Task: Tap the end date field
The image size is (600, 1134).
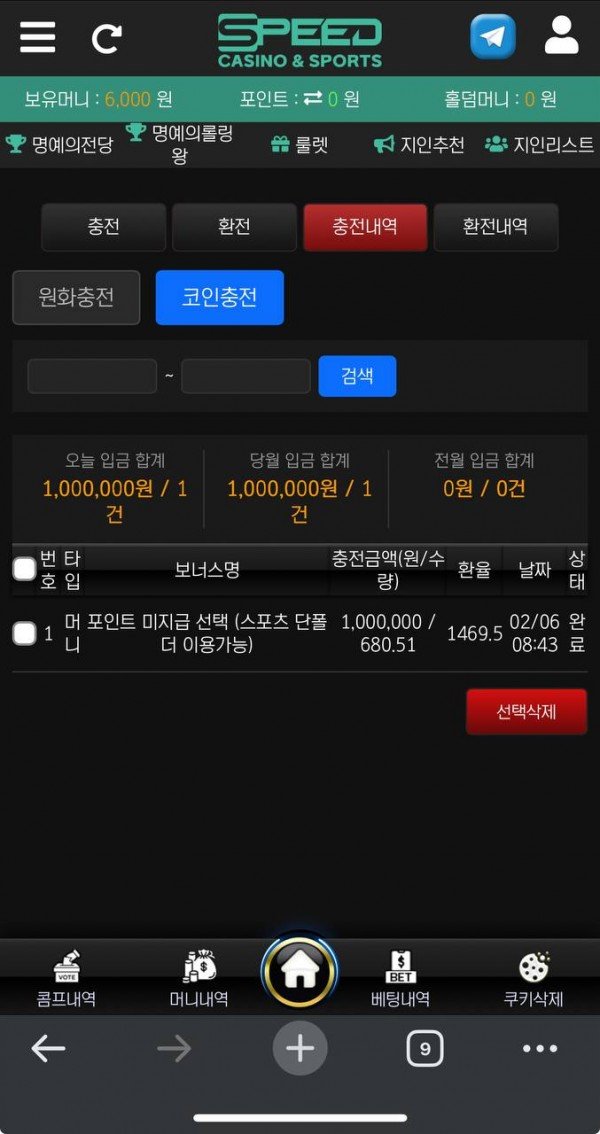Action: (x=245, y=376)
